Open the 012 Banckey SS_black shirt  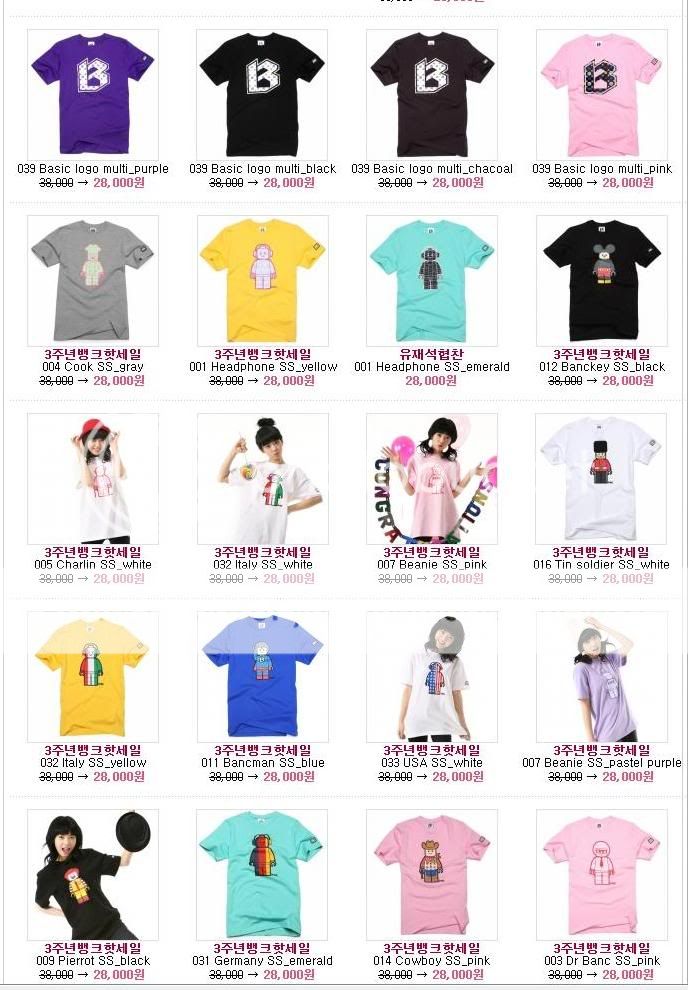click(x=601, y=280)
